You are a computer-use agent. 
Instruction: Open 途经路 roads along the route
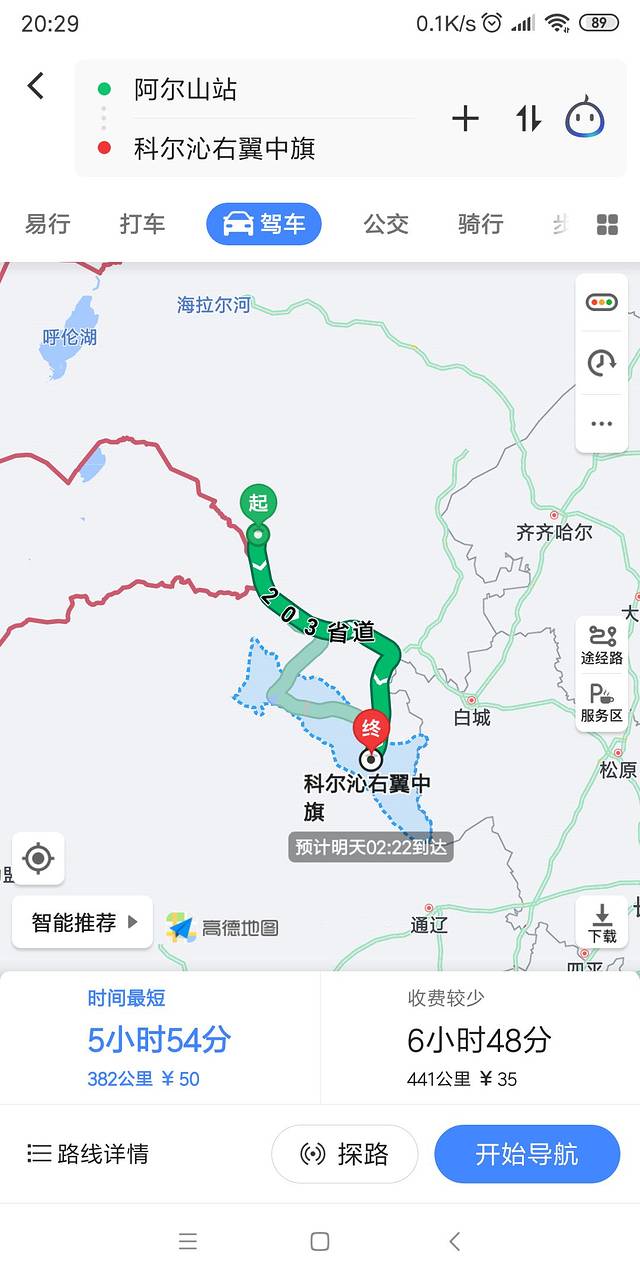(x=601, y=645)
